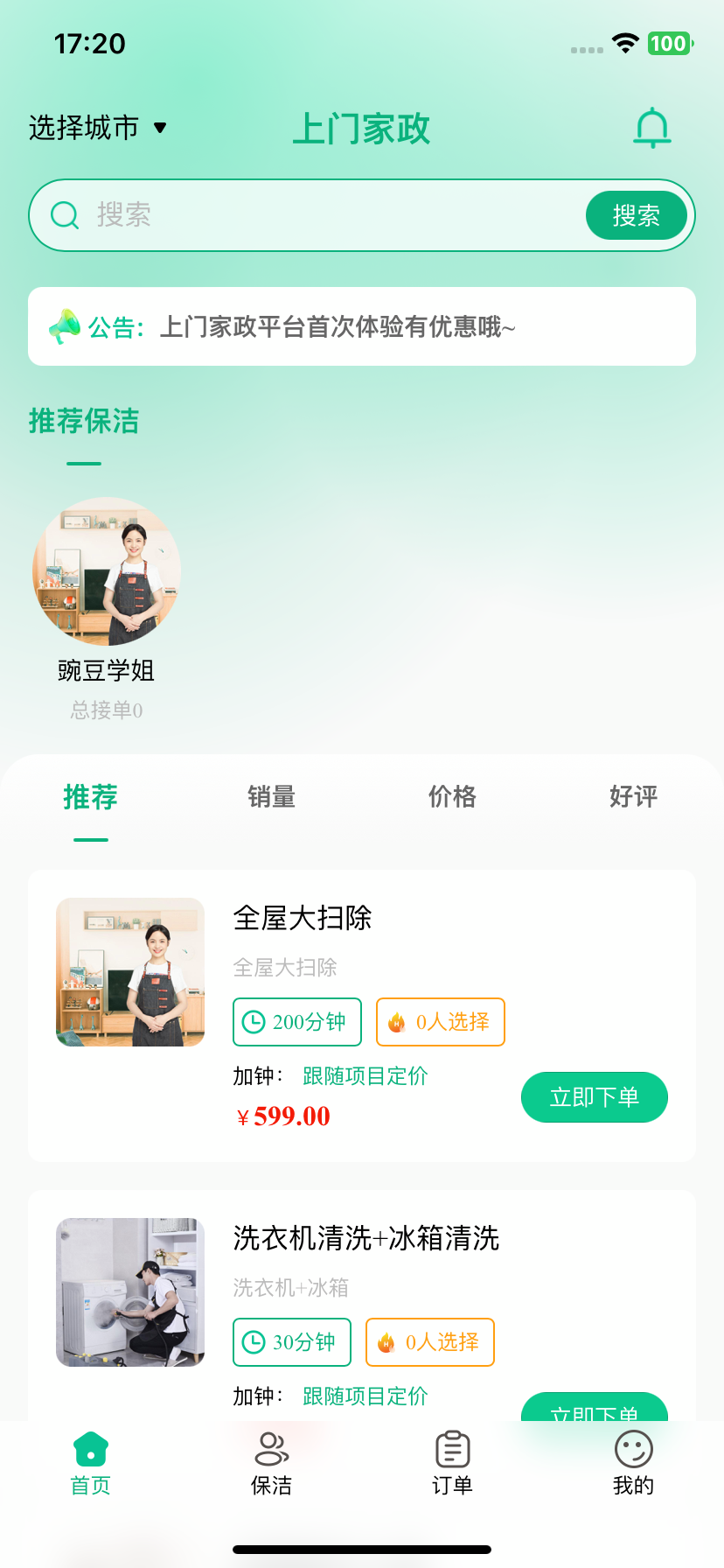This screenshot has height=1568, width=724.
Task: Open the notifications bell
Action: (651, 129)
